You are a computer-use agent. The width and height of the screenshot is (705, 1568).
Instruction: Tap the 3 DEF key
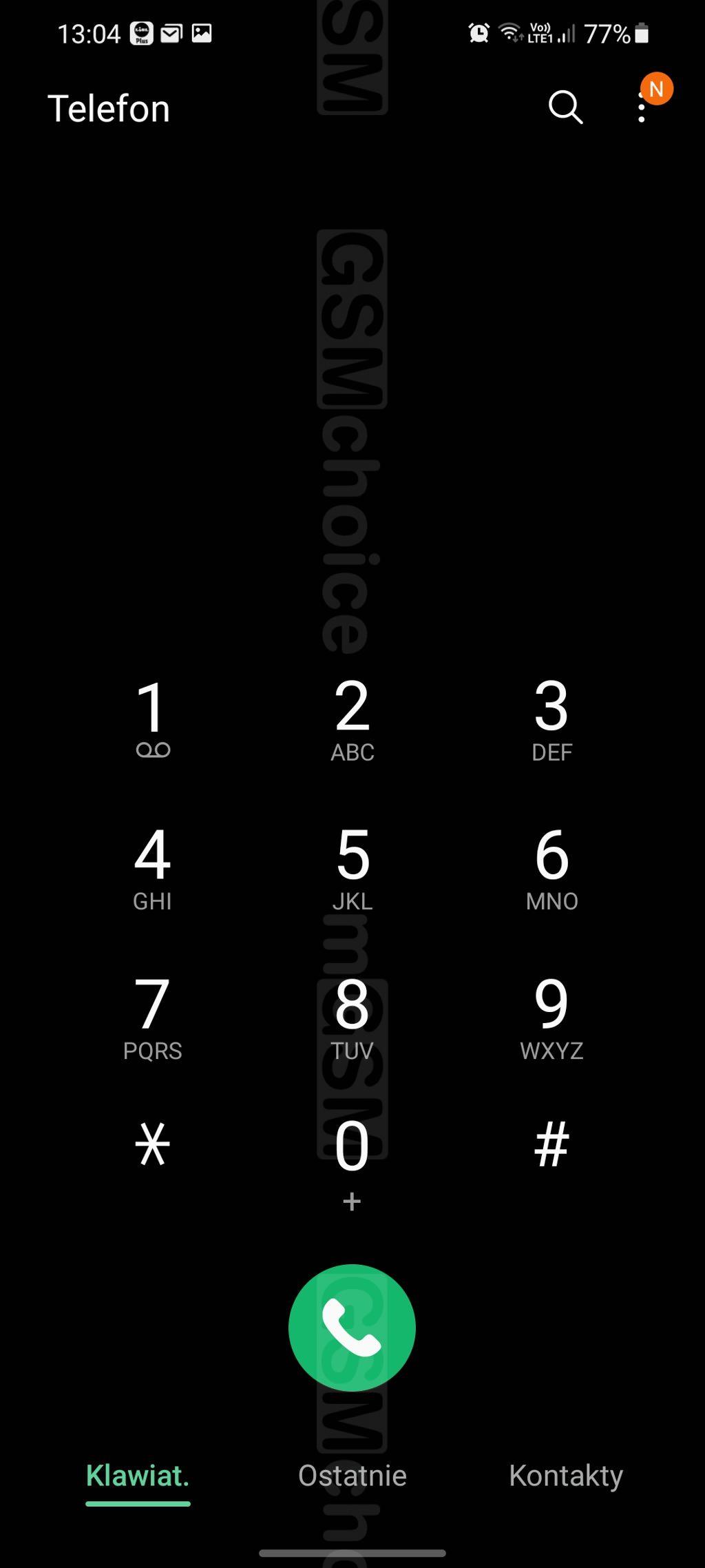tap(551, 719)
